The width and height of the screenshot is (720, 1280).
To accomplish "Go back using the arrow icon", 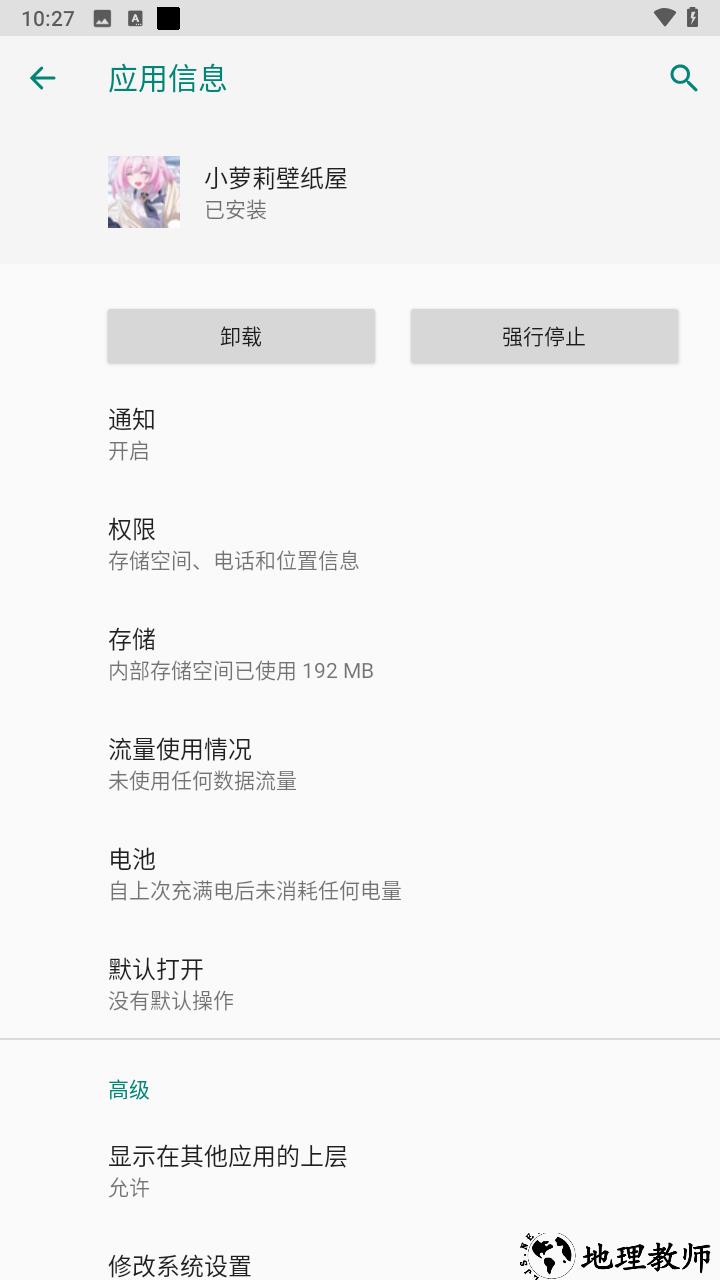I will (42, 78).
